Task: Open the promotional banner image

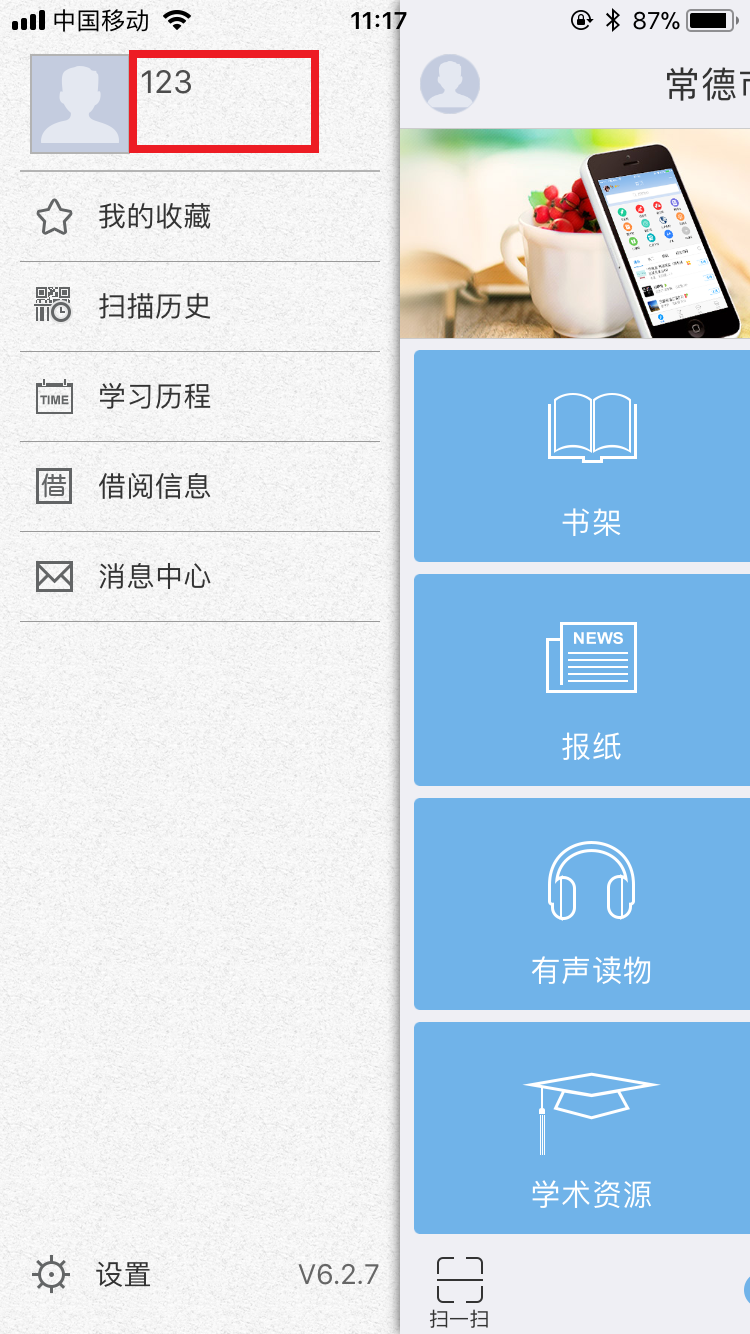Action: [575, 234]
